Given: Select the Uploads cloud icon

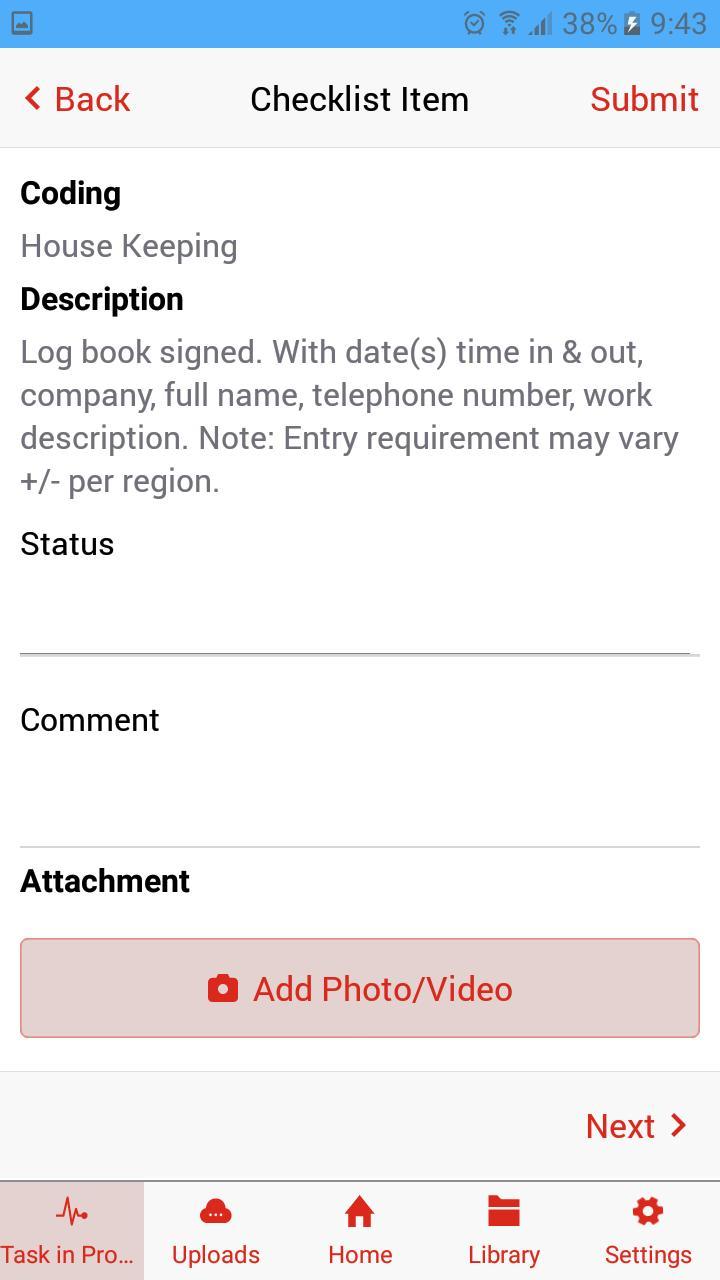Looking at the screenshot, I should click(x=215, y=1211).
